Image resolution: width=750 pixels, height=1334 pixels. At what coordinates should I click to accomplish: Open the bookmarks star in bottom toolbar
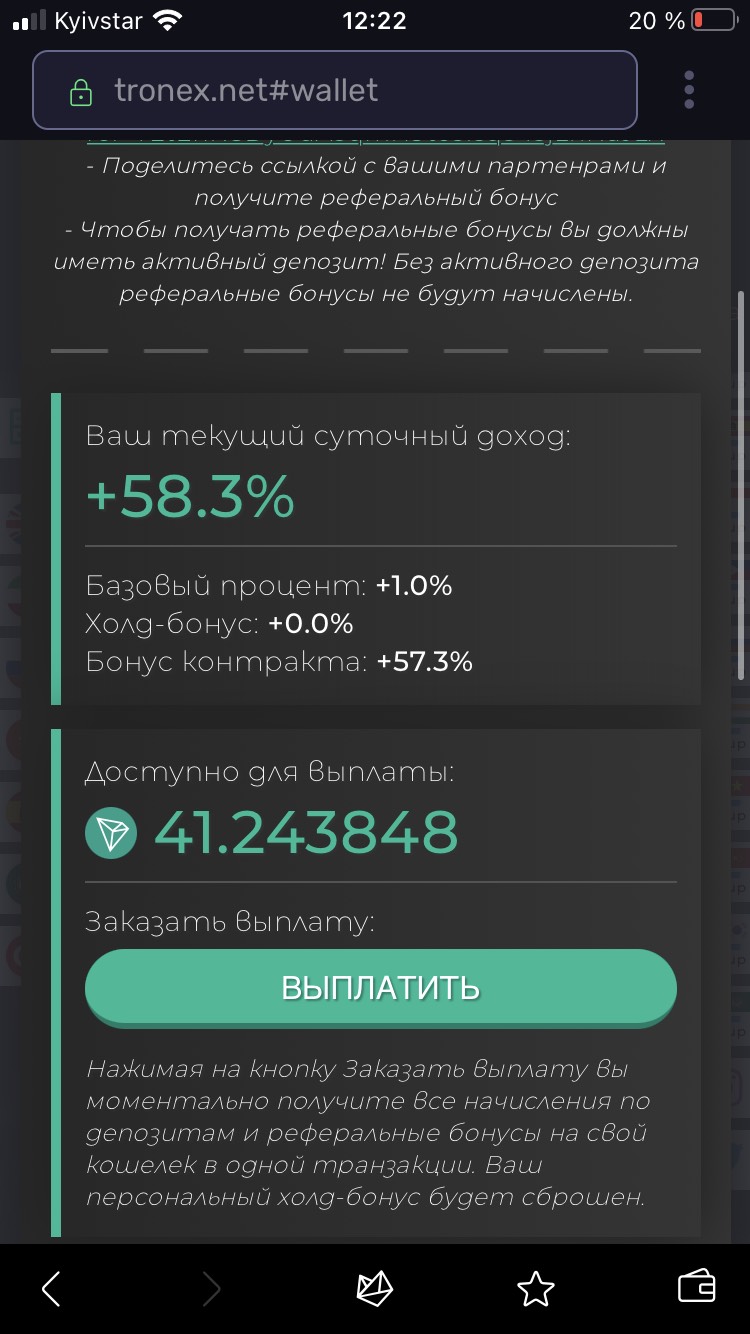tap(535, 1289)
